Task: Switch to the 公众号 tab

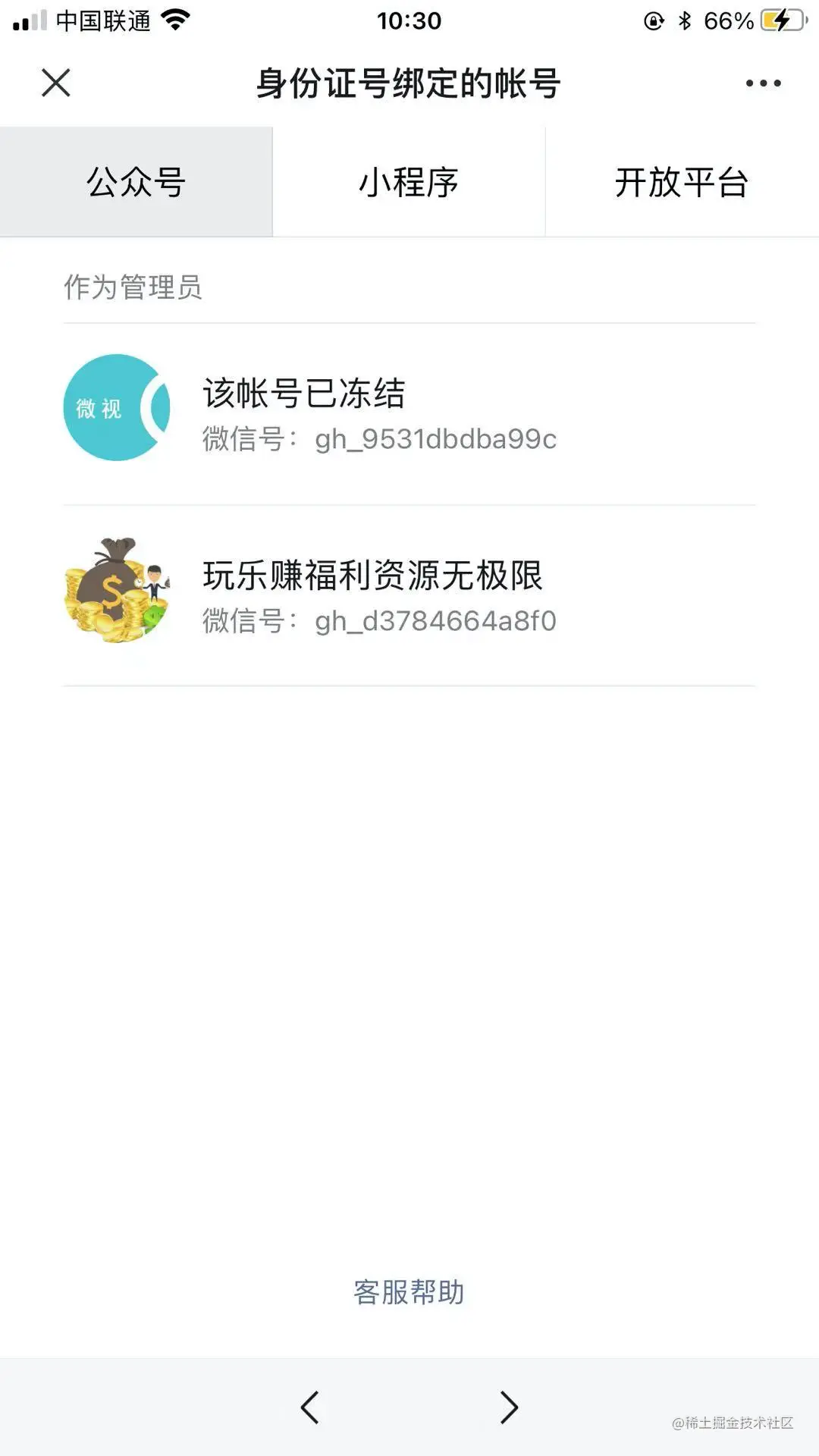Action: [136, 182]
